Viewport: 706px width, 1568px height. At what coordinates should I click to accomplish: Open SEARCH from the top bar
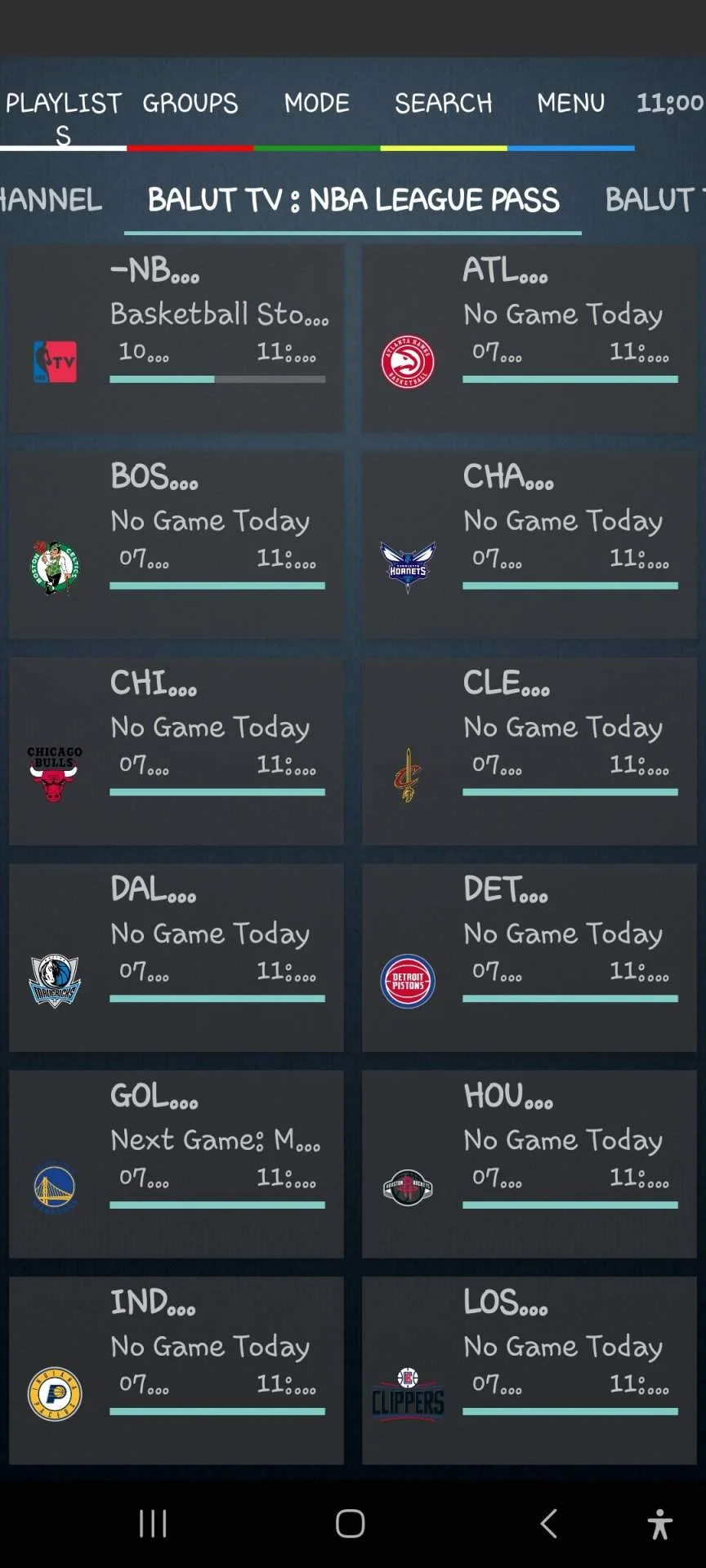(443, 103)
